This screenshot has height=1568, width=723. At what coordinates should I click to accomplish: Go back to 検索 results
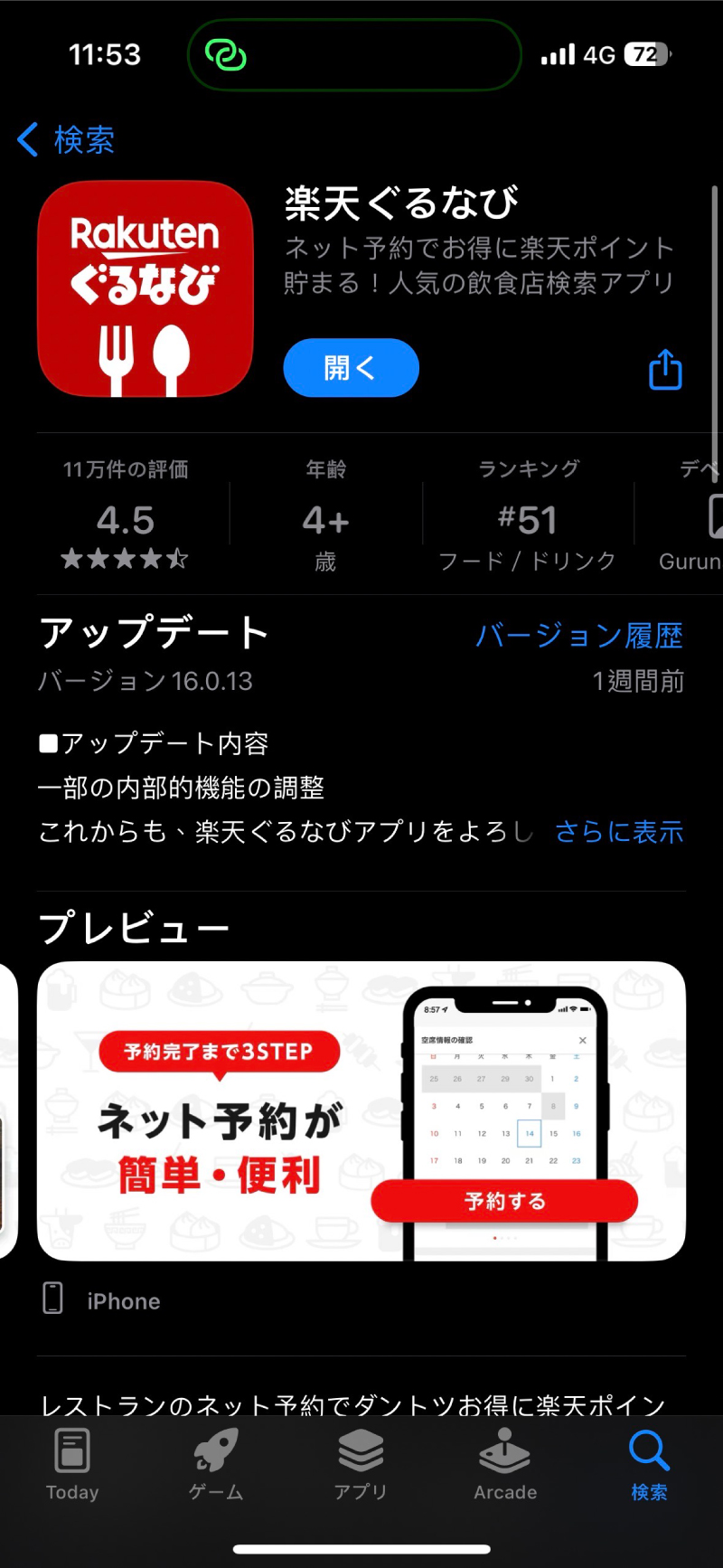click(66, 140)
